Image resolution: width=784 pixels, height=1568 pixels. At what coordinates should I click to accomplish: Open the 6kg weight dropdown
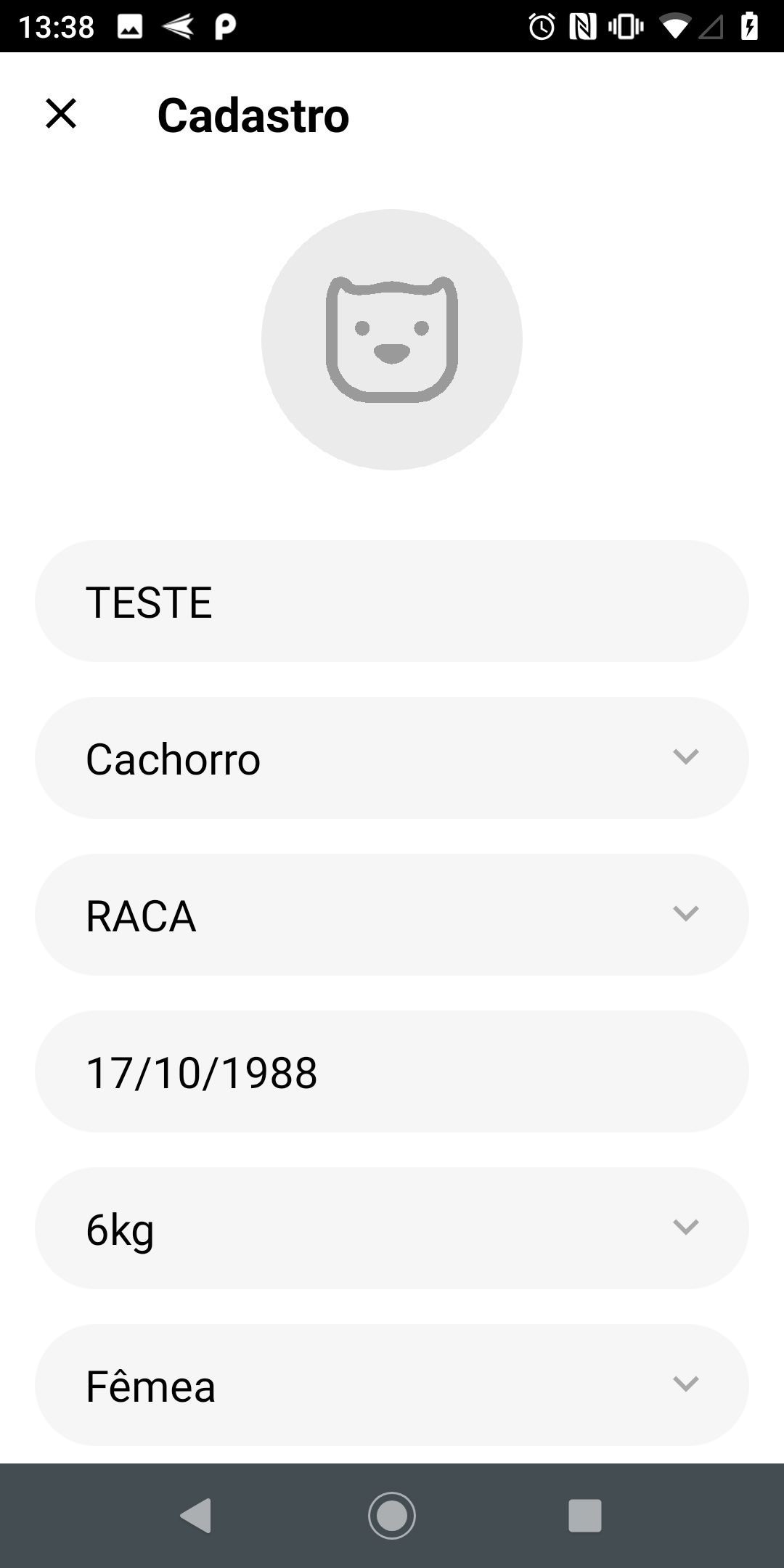tap(392, 1228)
